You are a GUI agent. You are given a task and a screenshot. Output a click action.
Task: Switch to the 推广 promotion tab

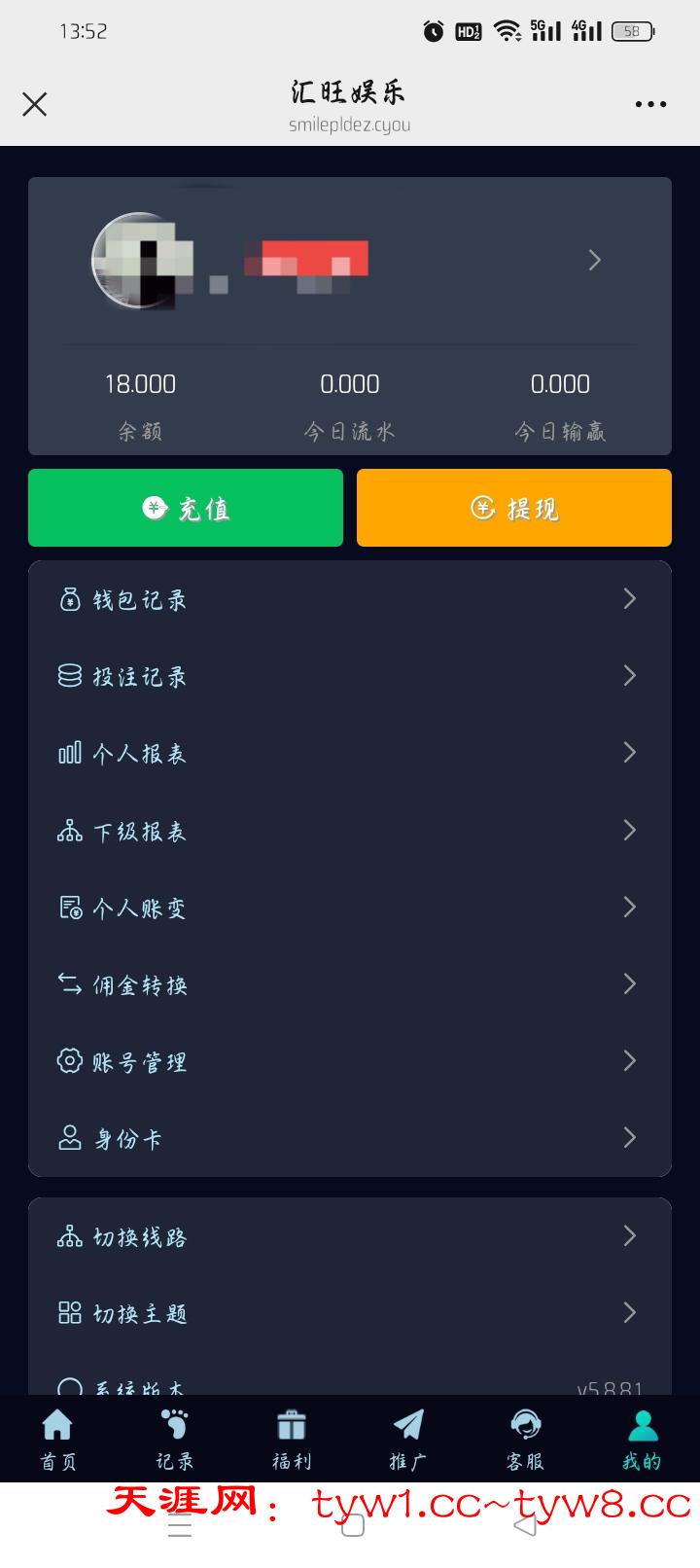pyautogui.click(x=408, y=1439)
